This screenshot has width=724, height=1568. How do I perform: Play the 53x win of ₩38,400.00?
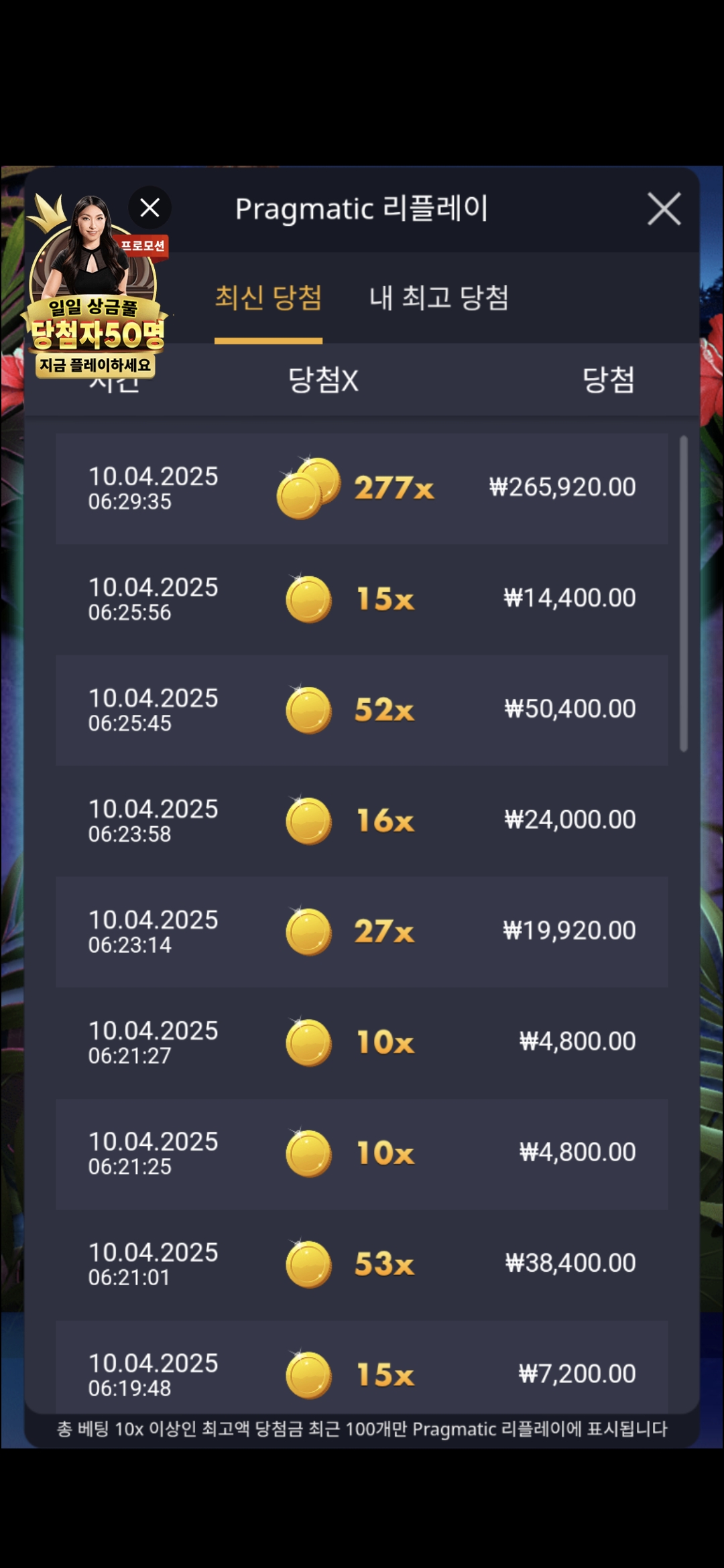[x=362, y=1264]
